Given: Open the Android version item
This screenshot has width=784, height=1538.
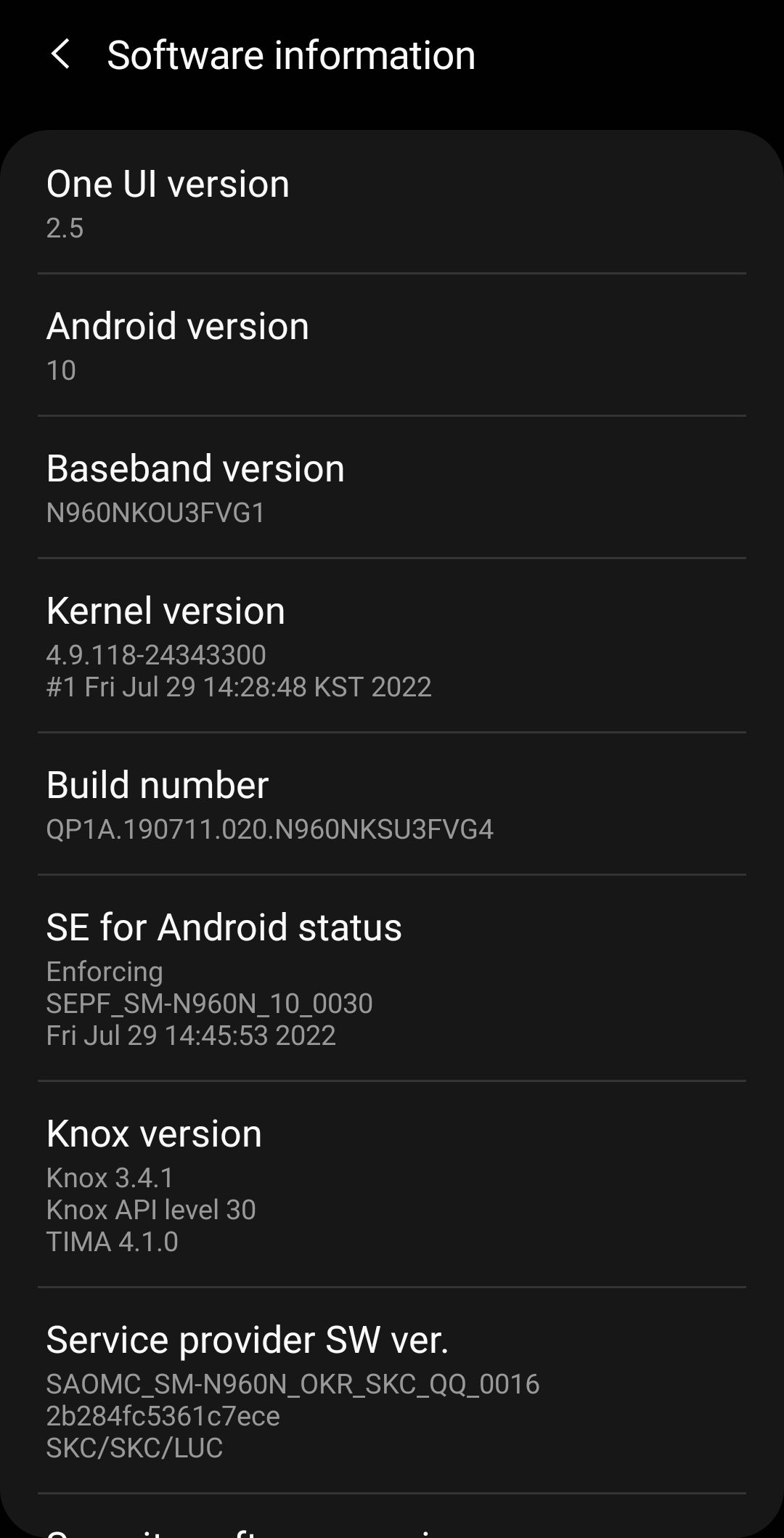Looking at the screenshot, I should tap(176, 325).
